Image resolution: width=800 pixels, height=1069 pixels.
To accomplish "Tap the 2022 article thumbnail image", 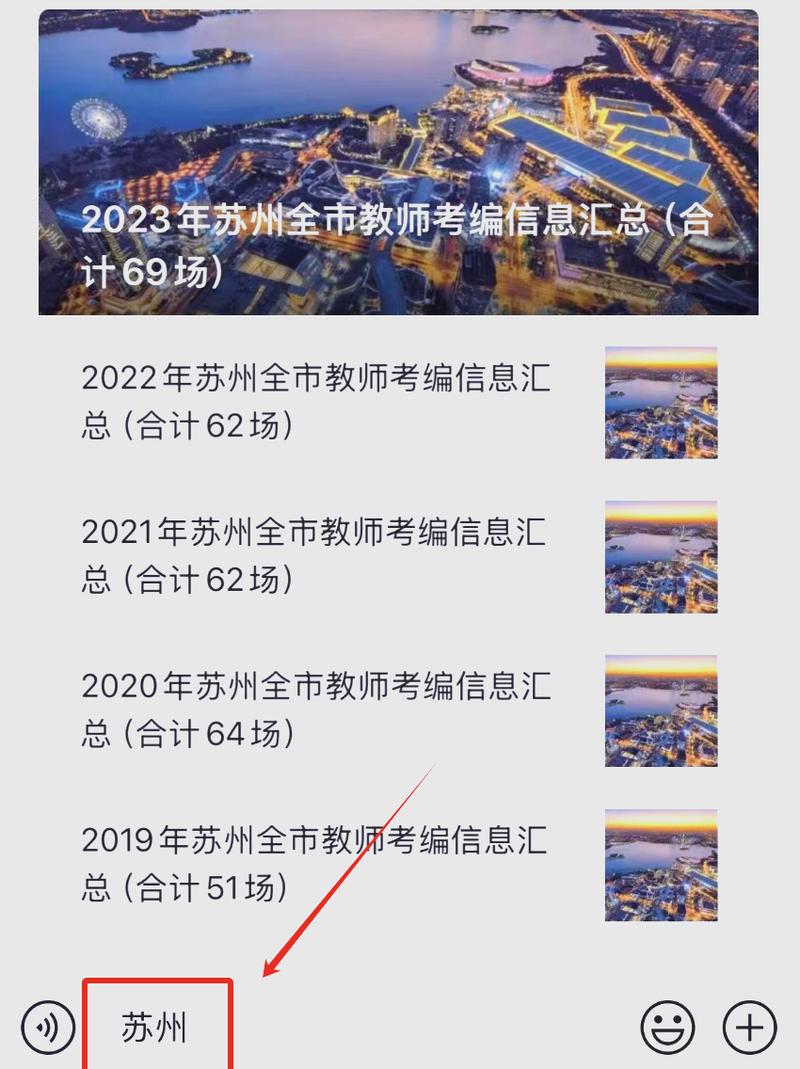I will coord(660,403).
